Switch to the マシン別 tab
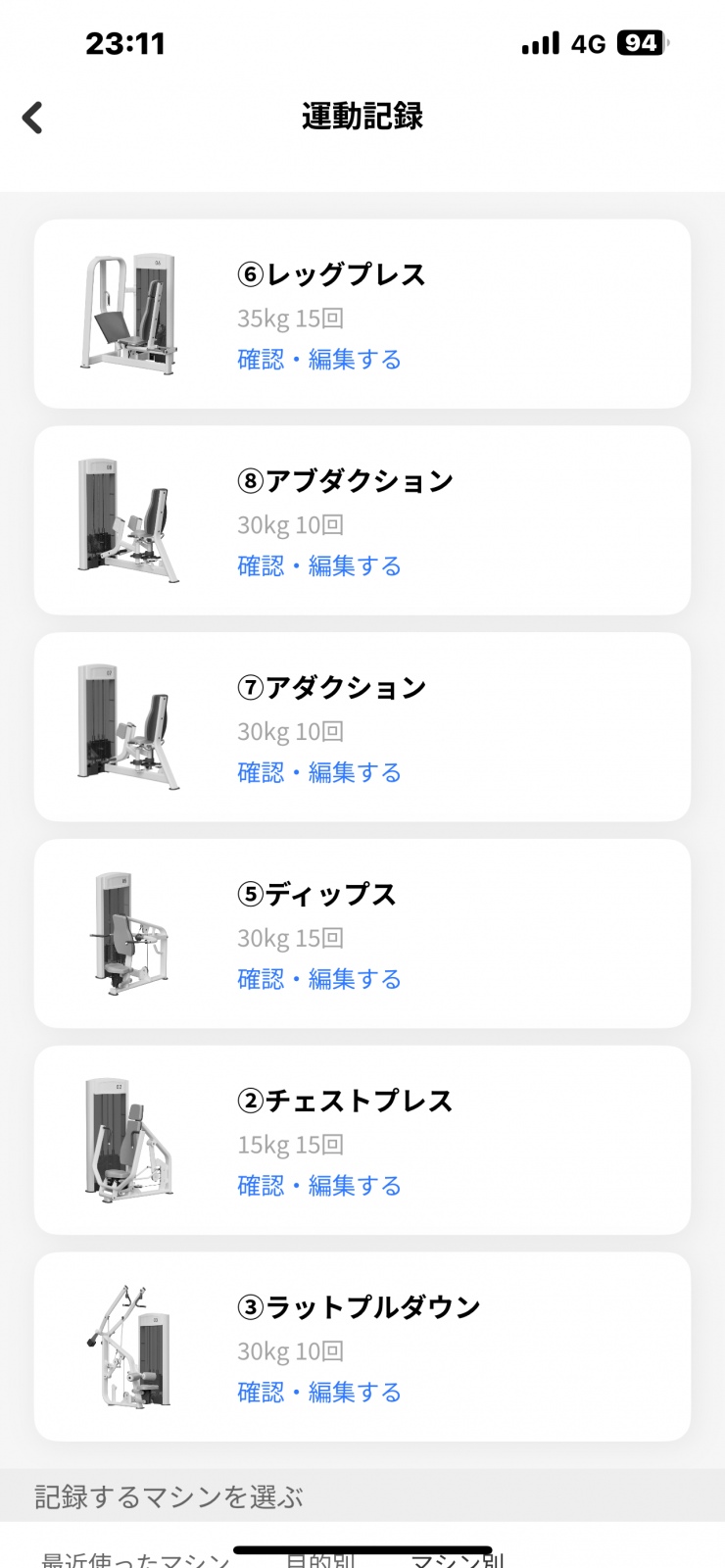The height and width of the screenshot is (1568, 725). (457, 1558)
